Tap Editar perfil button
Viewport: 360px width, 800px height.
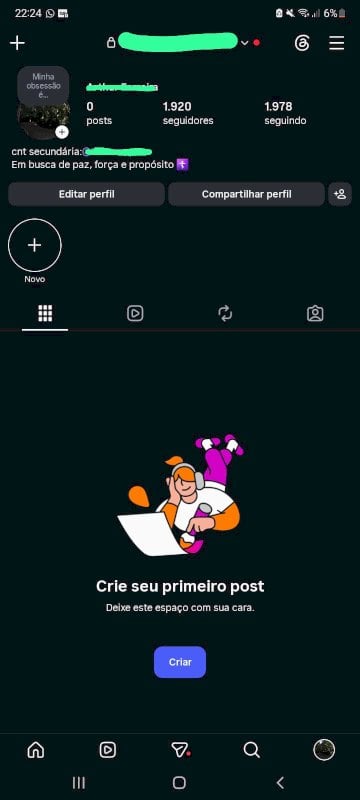tap(87, 194)
